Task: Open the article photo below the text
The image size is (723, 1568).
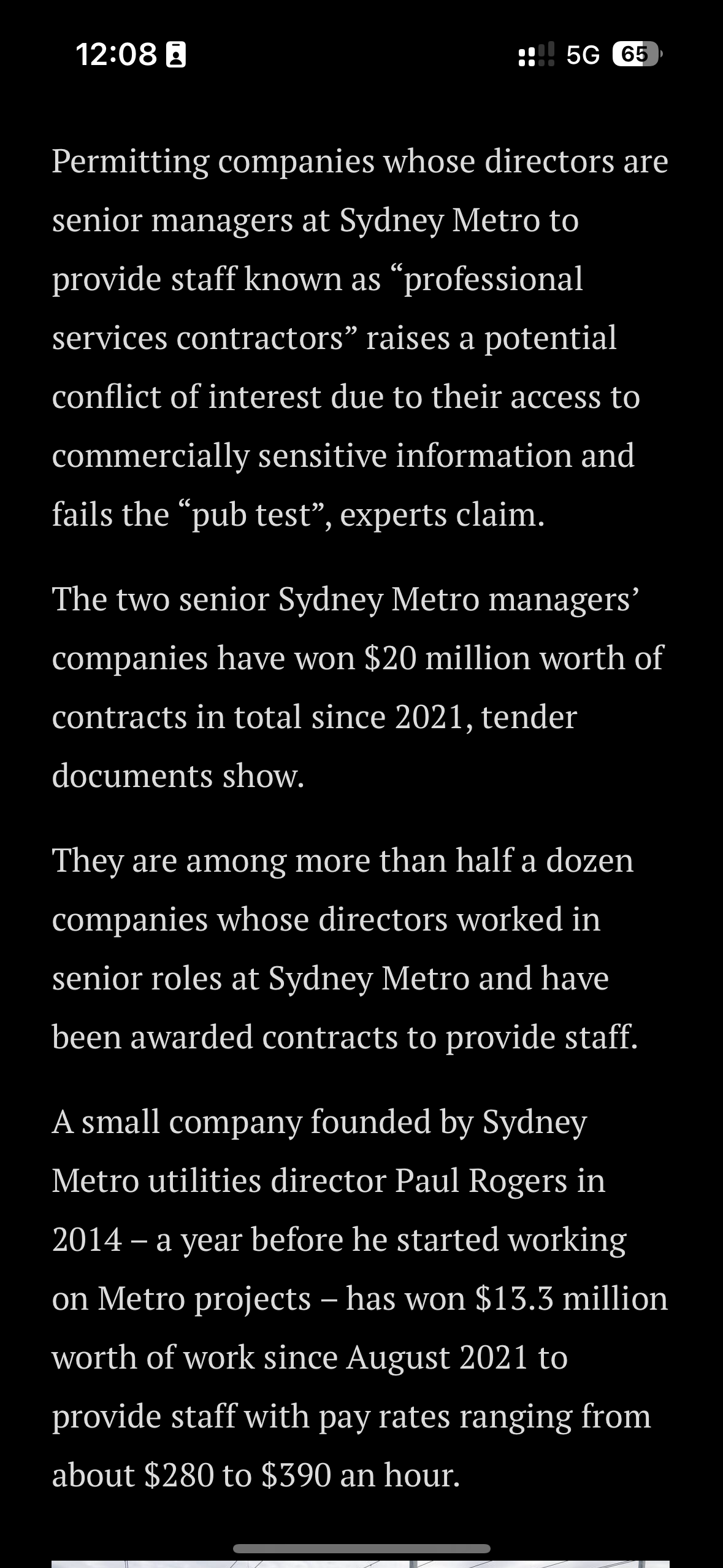Action: pos(361,1564)
